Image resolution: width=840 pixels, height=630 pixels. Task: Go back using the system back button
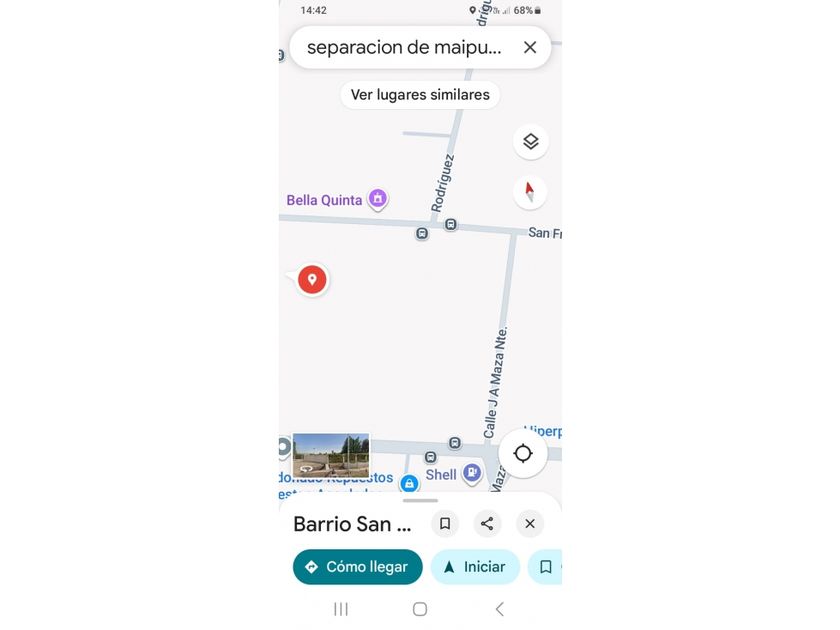[x=499, y=609]
